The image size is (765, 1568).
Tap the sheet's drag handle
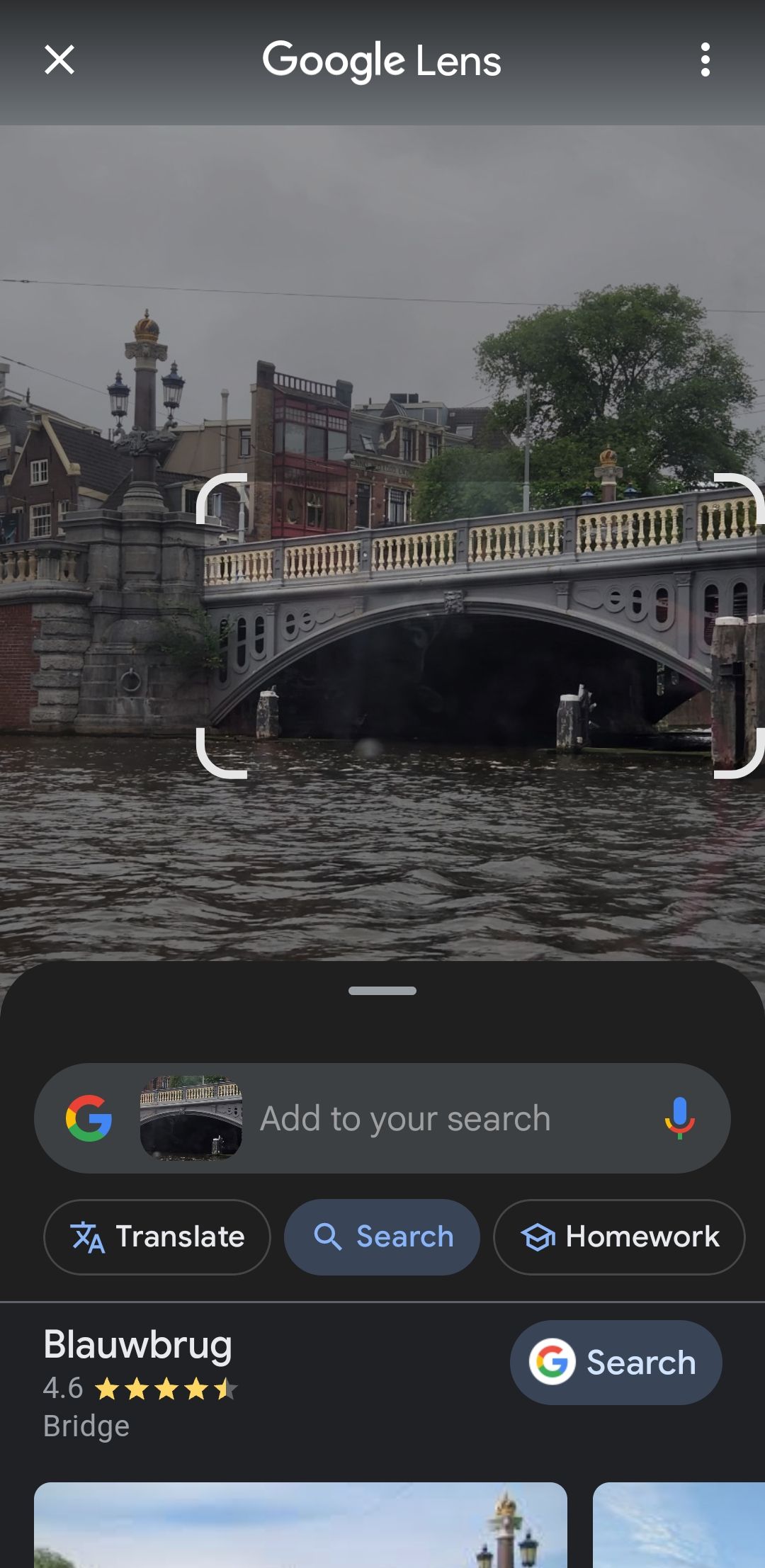tap(382, 991)
